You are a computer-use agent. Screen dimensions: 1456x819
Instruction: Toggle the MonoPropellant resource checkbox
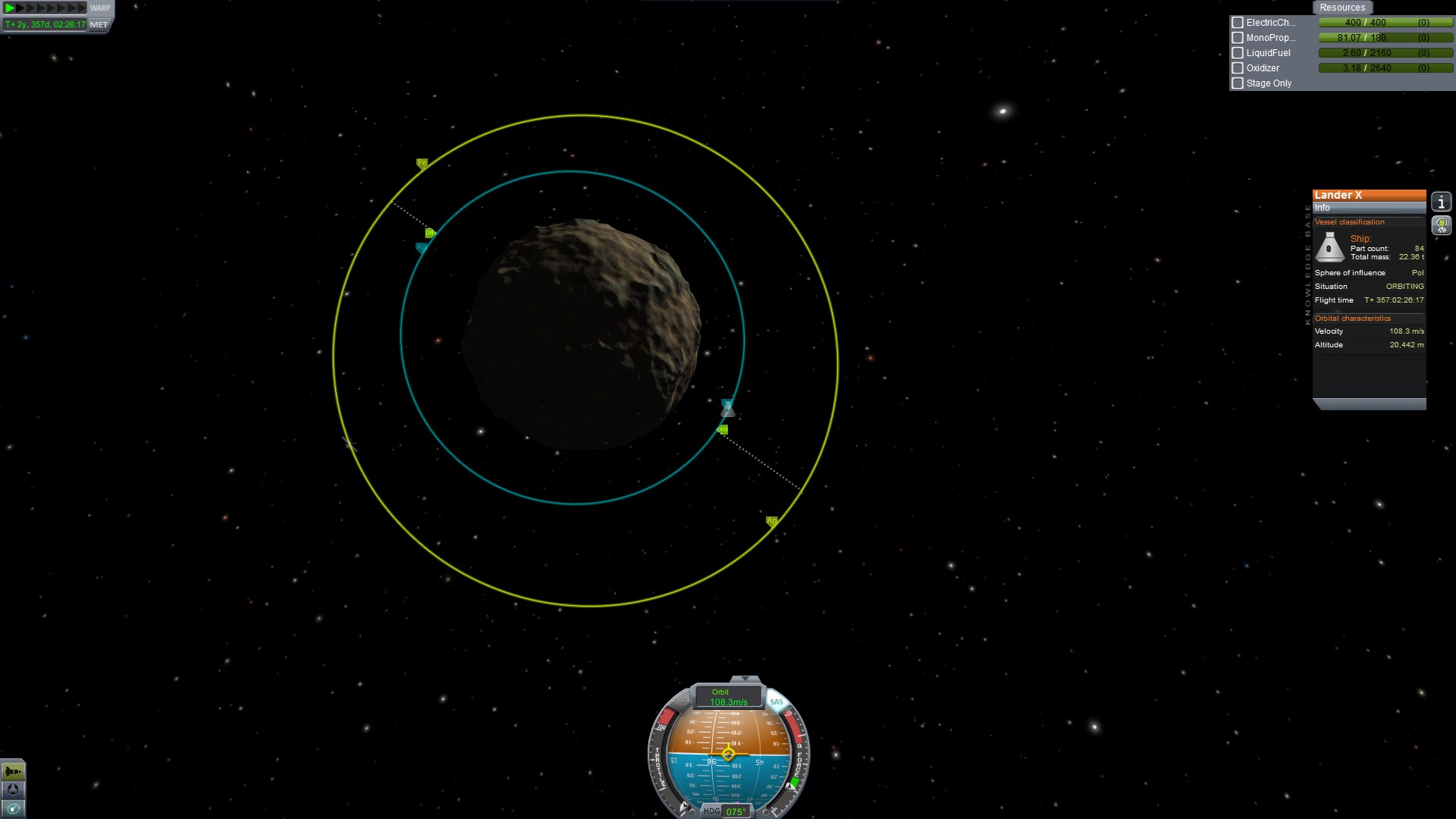(1238, 38)
